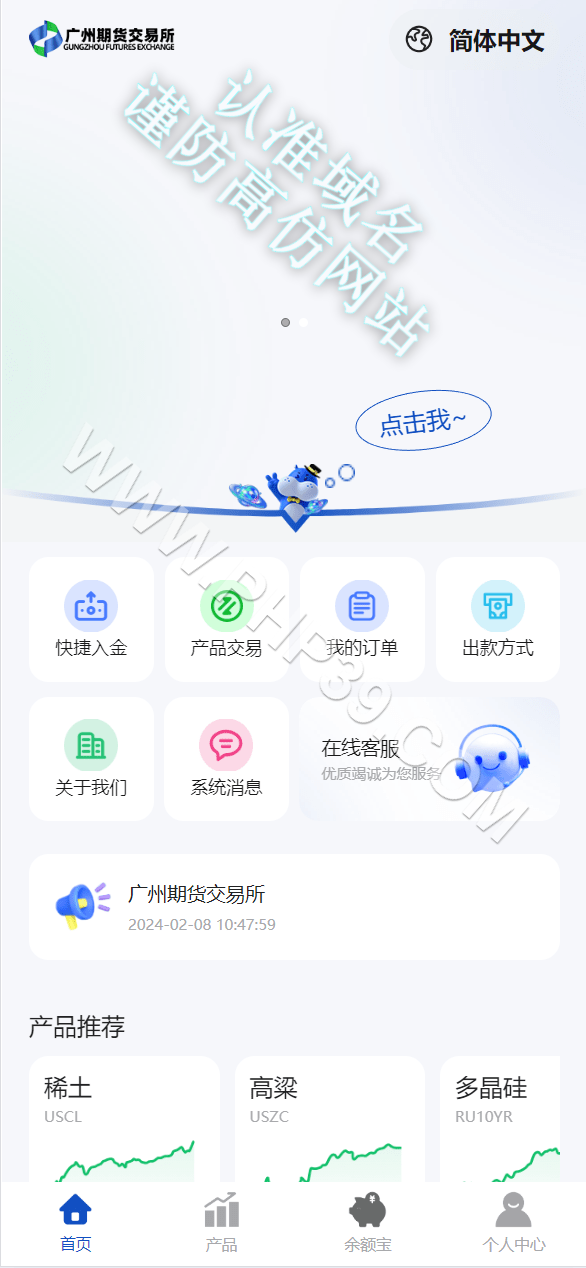Tap the 快捷入金 quick deposit tile

[x=91, y=620]
